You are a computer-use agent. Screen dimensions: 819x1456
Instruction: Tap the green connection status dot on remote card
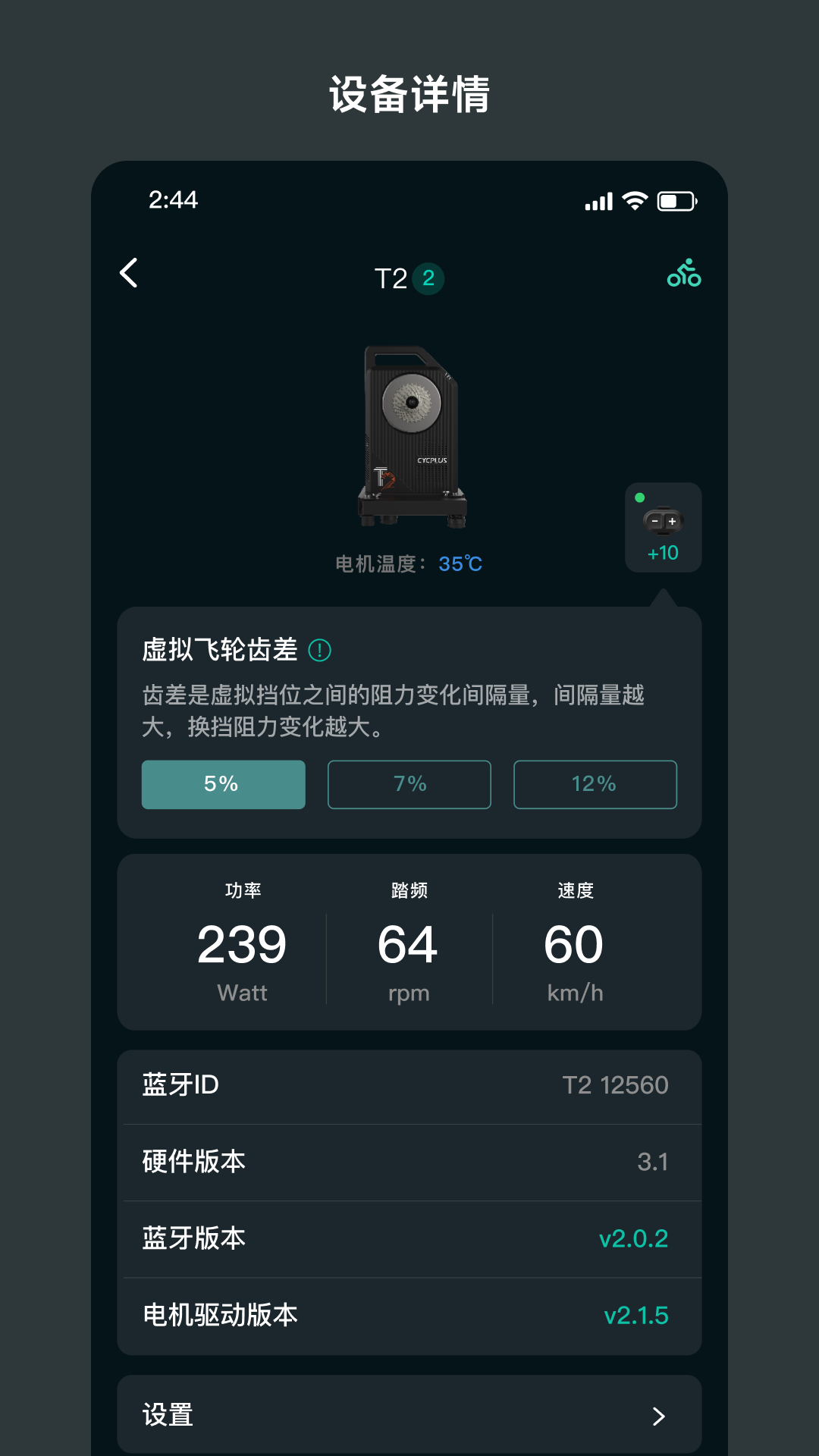coord(639,497)
